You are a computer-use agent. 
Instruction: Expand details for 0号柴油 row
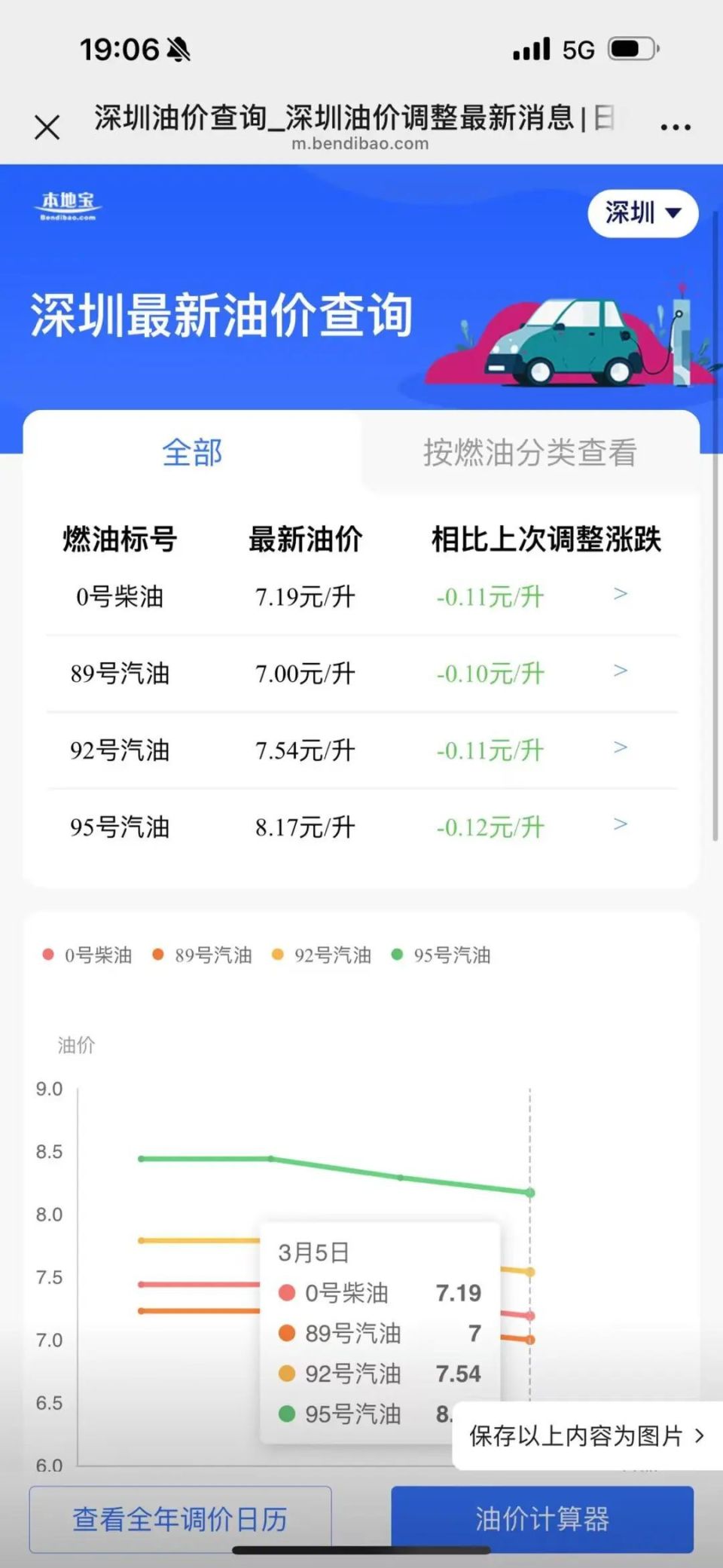tap(621, 594)
